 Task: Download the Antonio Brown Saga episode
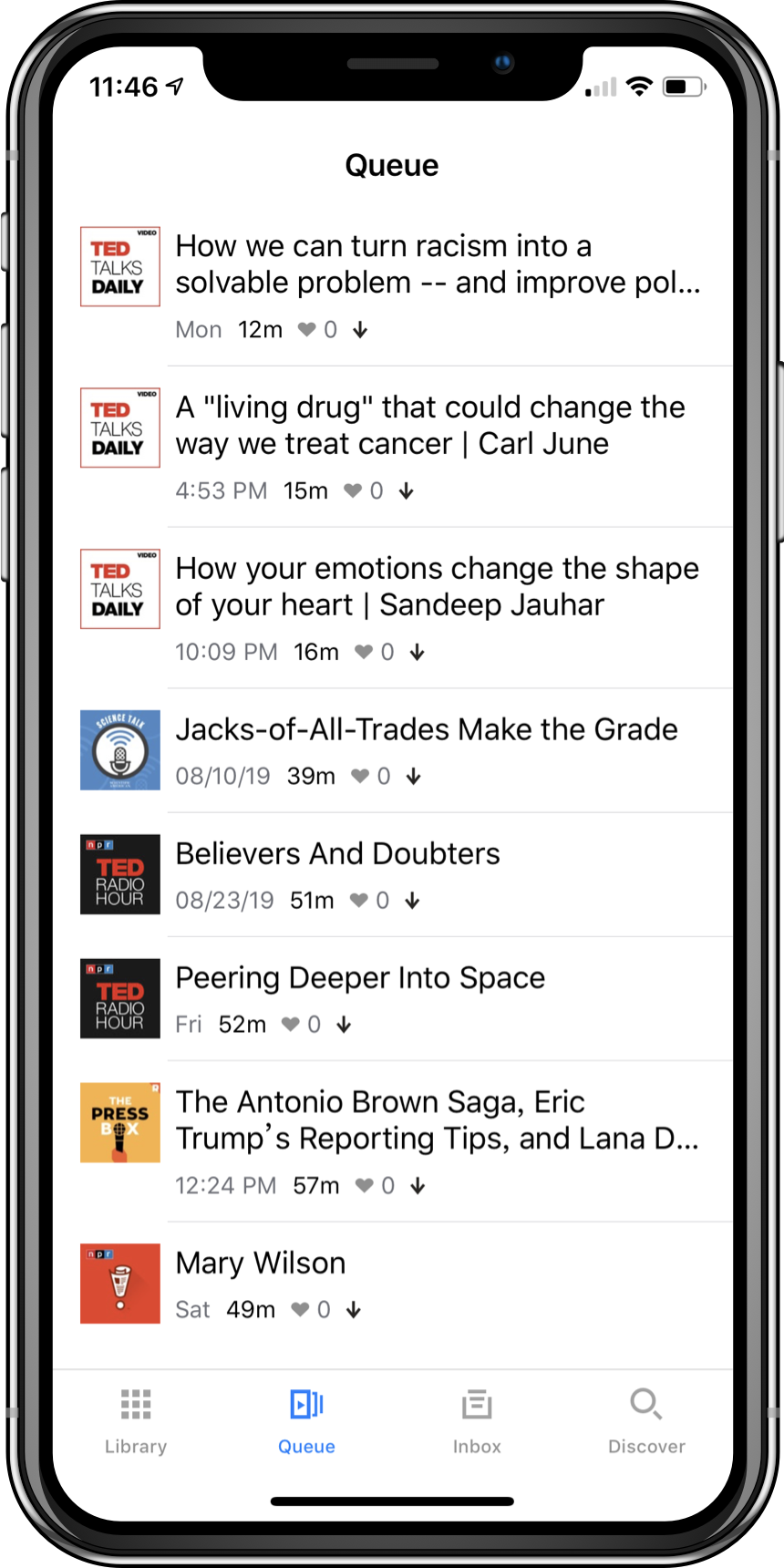[x=418, y=1186]
